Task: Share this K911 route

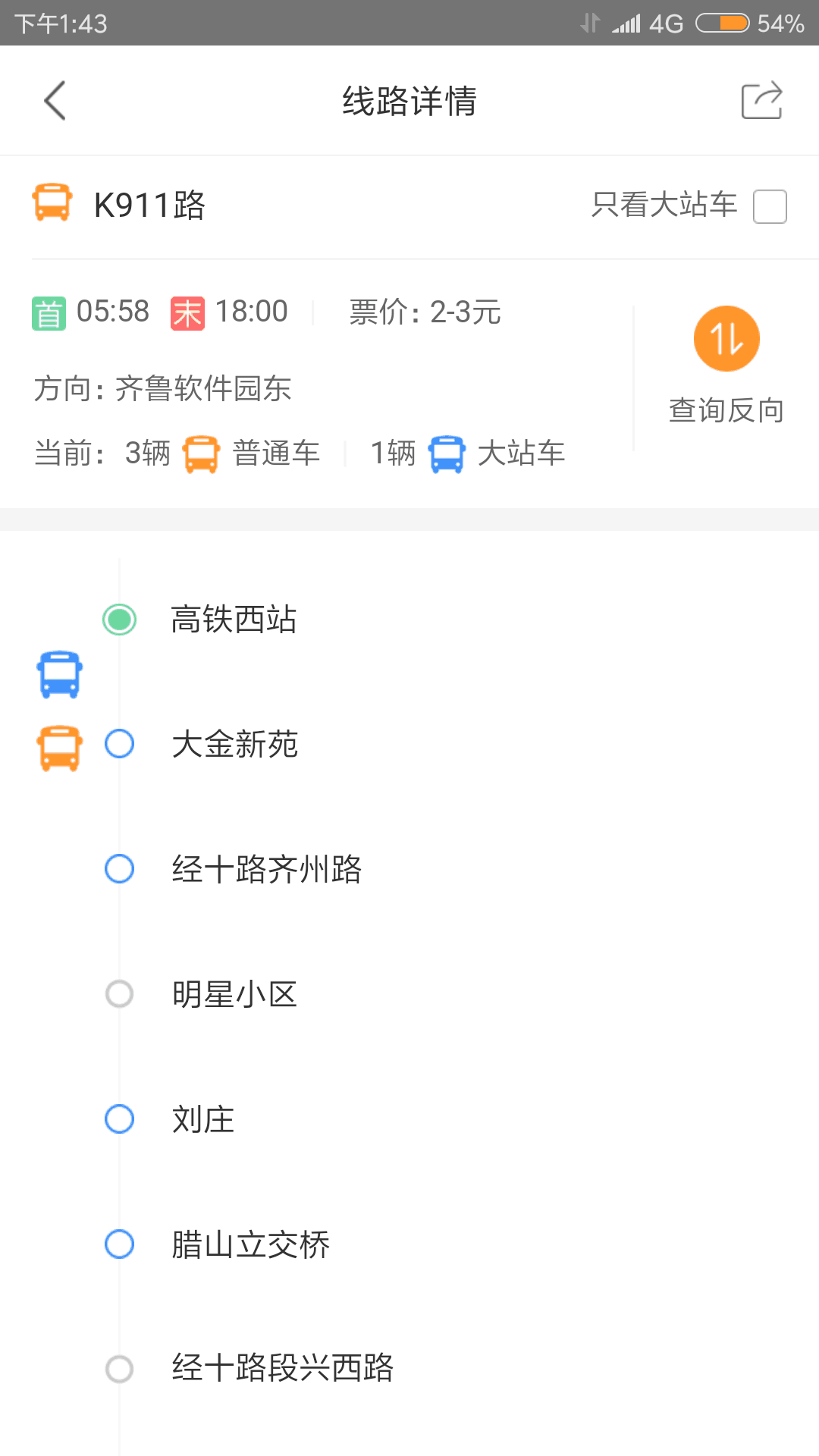Action: point(761,100)
